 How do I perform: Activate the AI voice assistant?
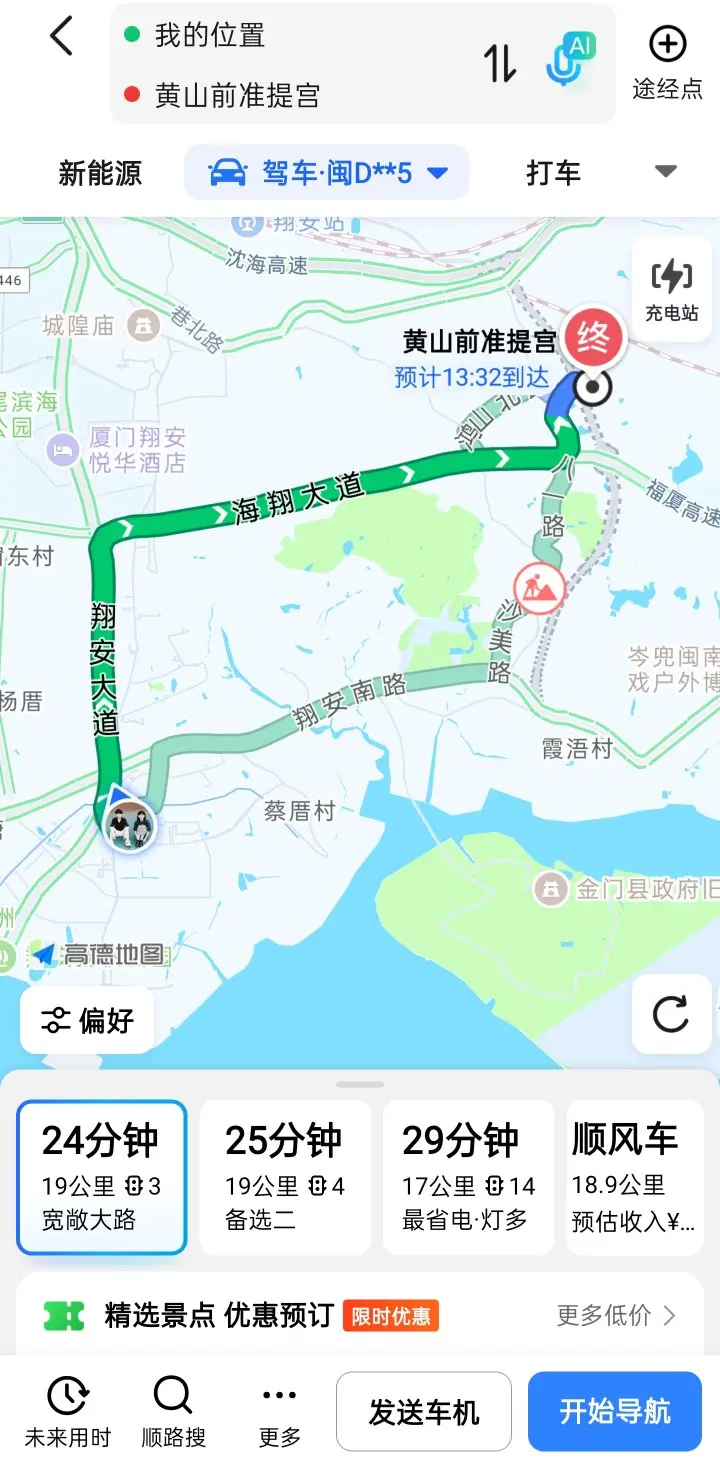[569, 60]
